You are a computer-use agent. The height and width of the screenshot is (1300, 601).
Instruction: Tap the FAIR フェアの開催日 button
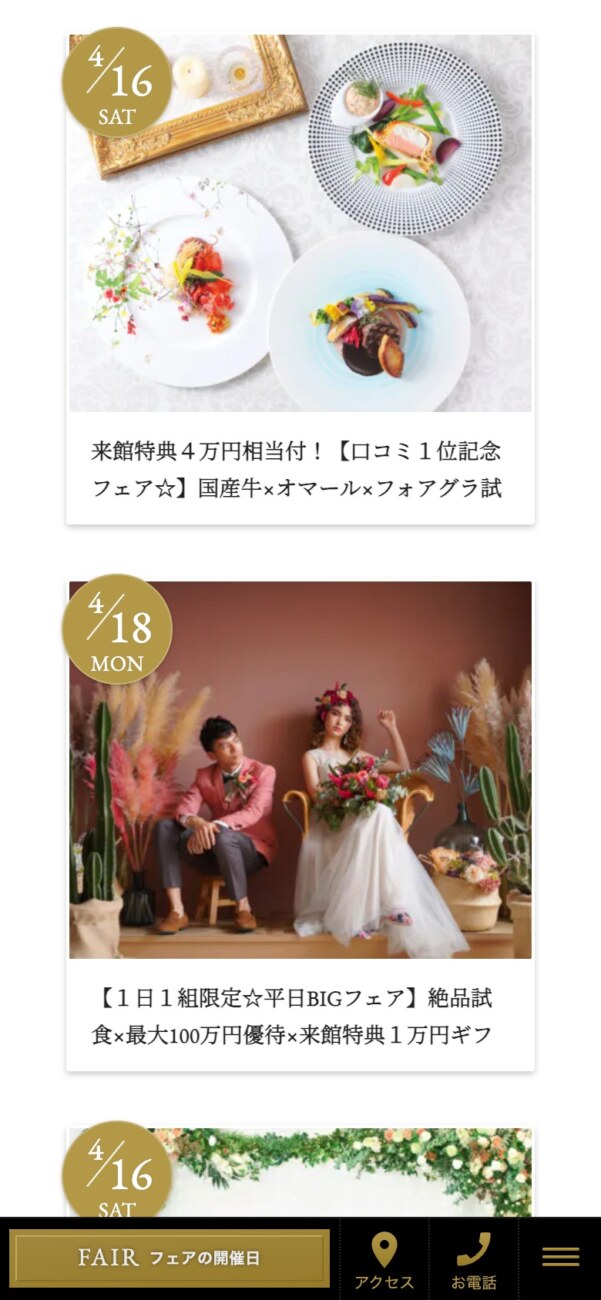169,1258
